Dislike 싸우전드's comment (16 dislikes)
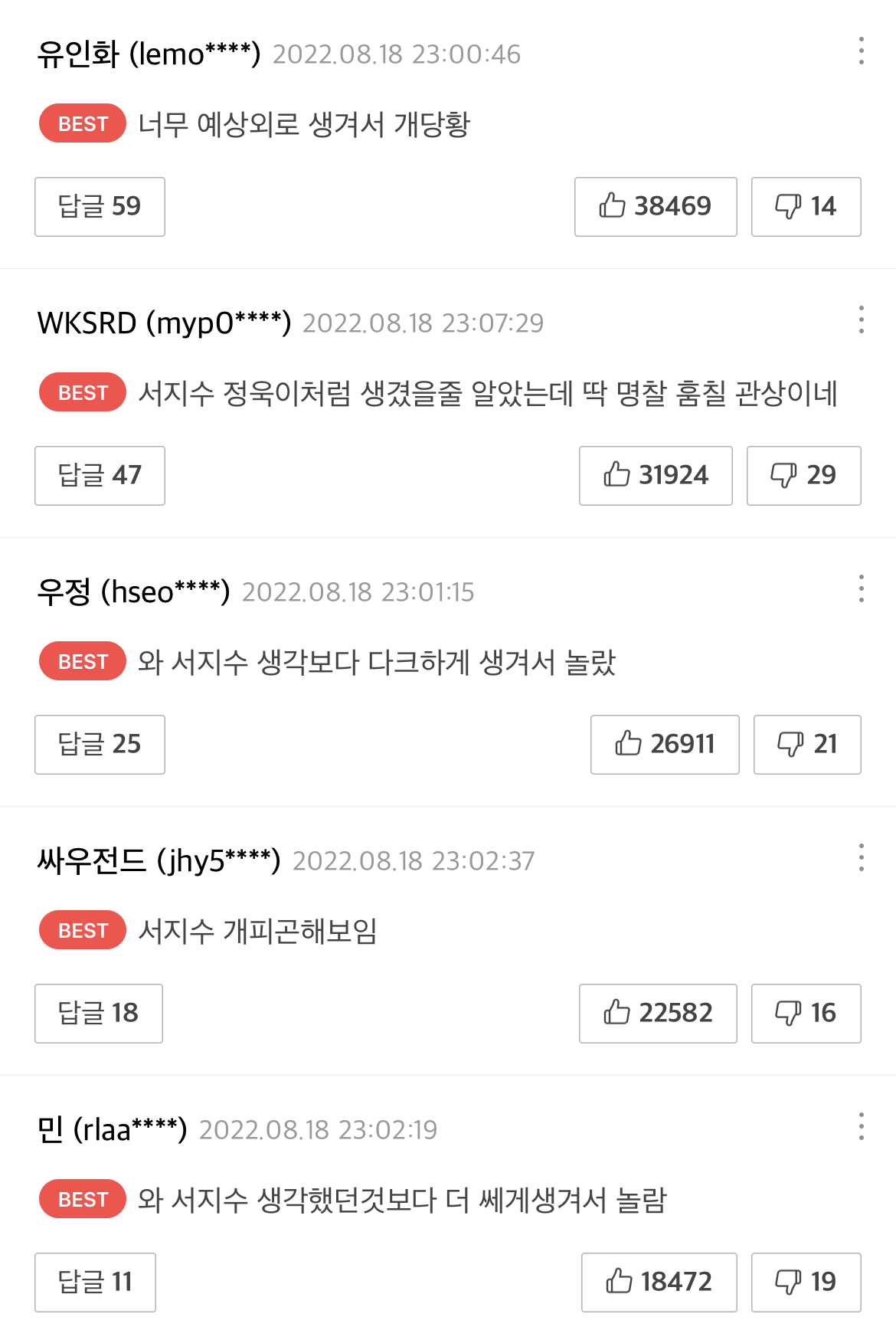Viewport: 896px width, 1340px height. click(x=805, y=1013)
